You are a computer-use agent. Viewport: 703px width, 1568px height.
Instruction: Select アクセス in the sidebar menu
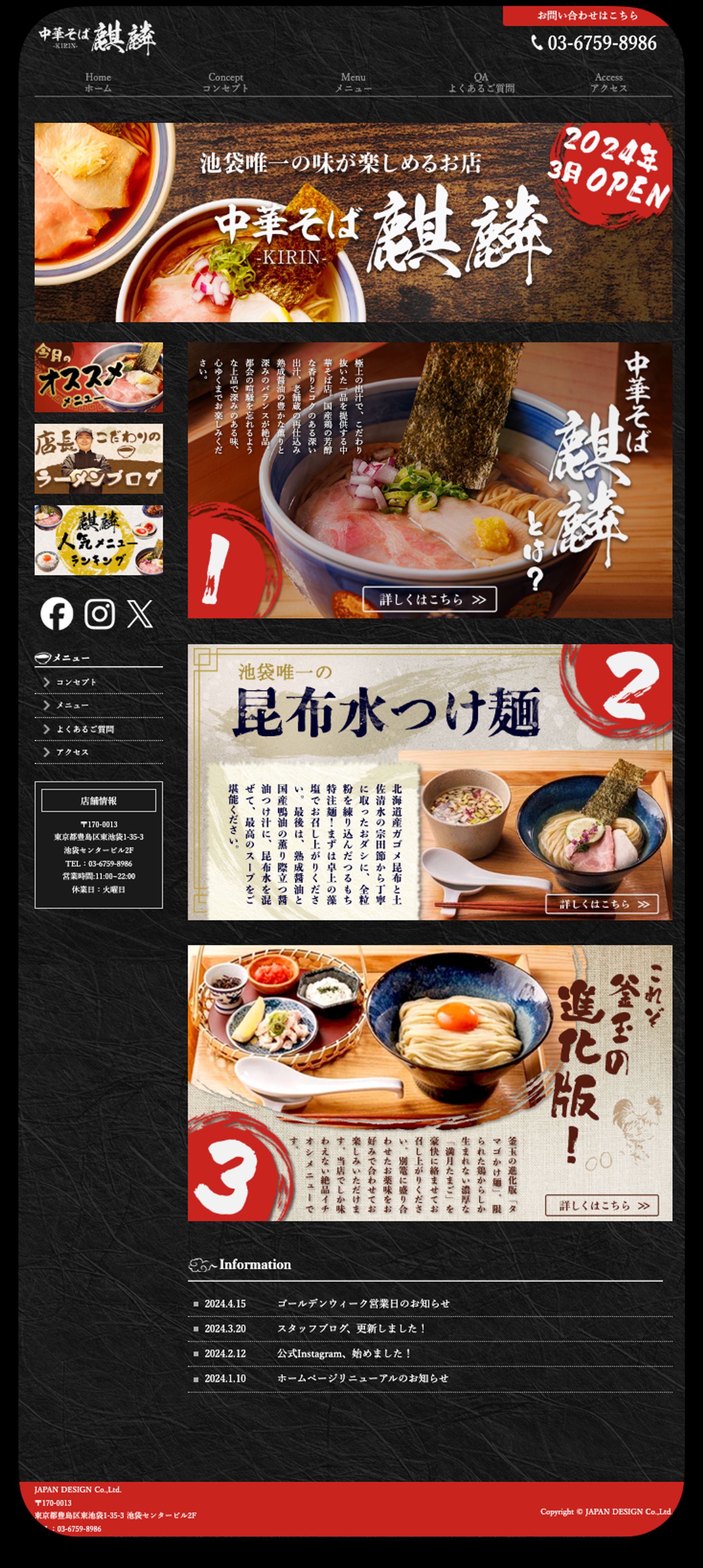pyautogui.click(x=72, y=752)
